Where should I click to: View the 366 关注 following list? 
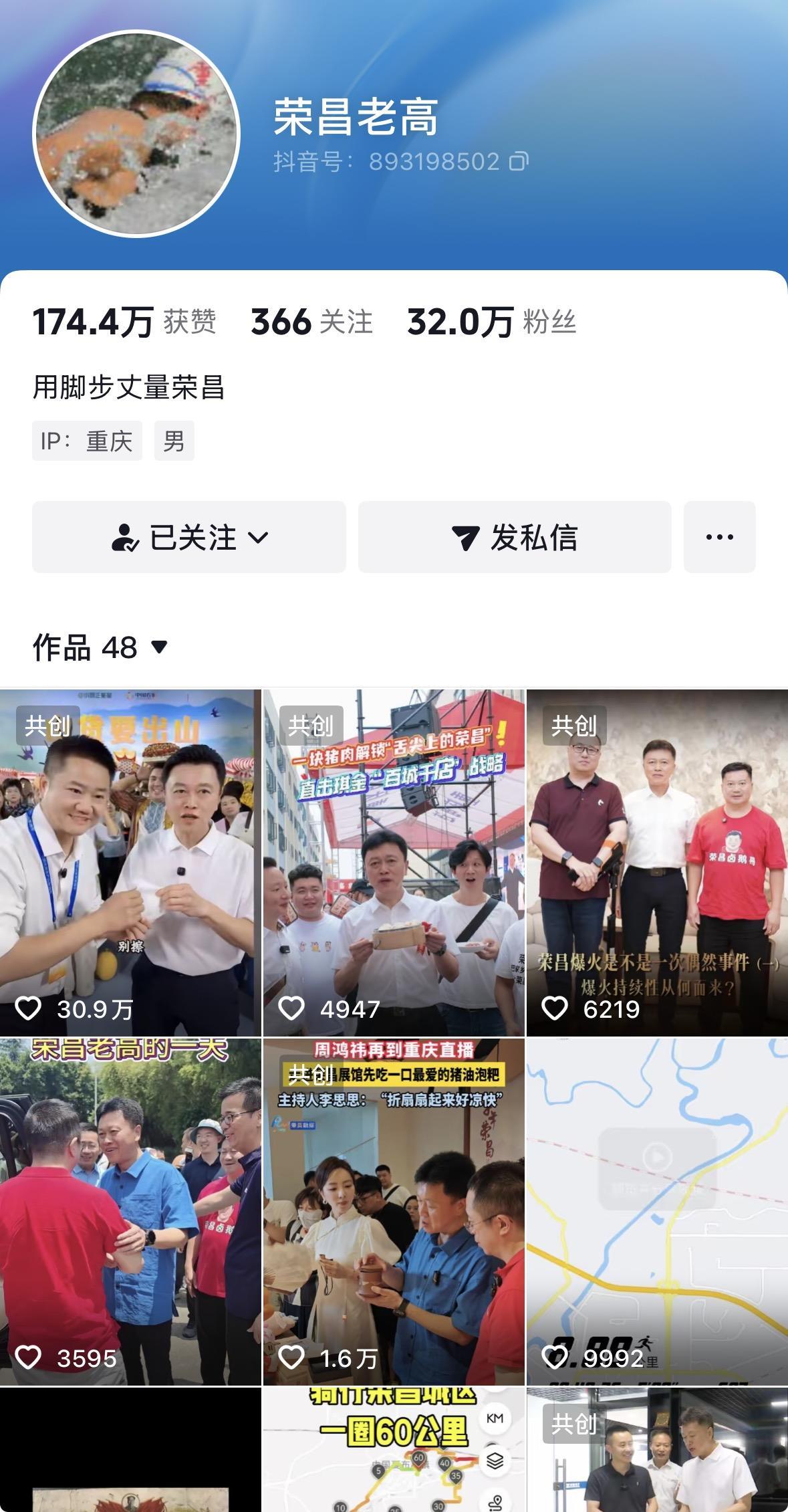click(311, 322)
